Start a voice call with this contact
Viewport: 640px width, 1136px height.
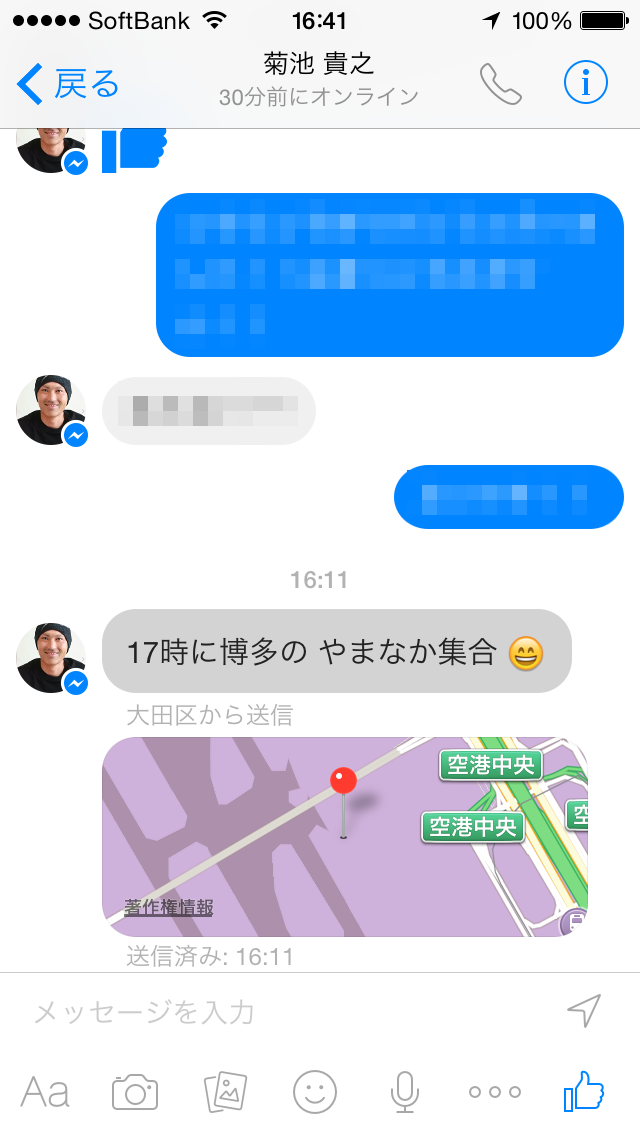click(x=501, y=84)
